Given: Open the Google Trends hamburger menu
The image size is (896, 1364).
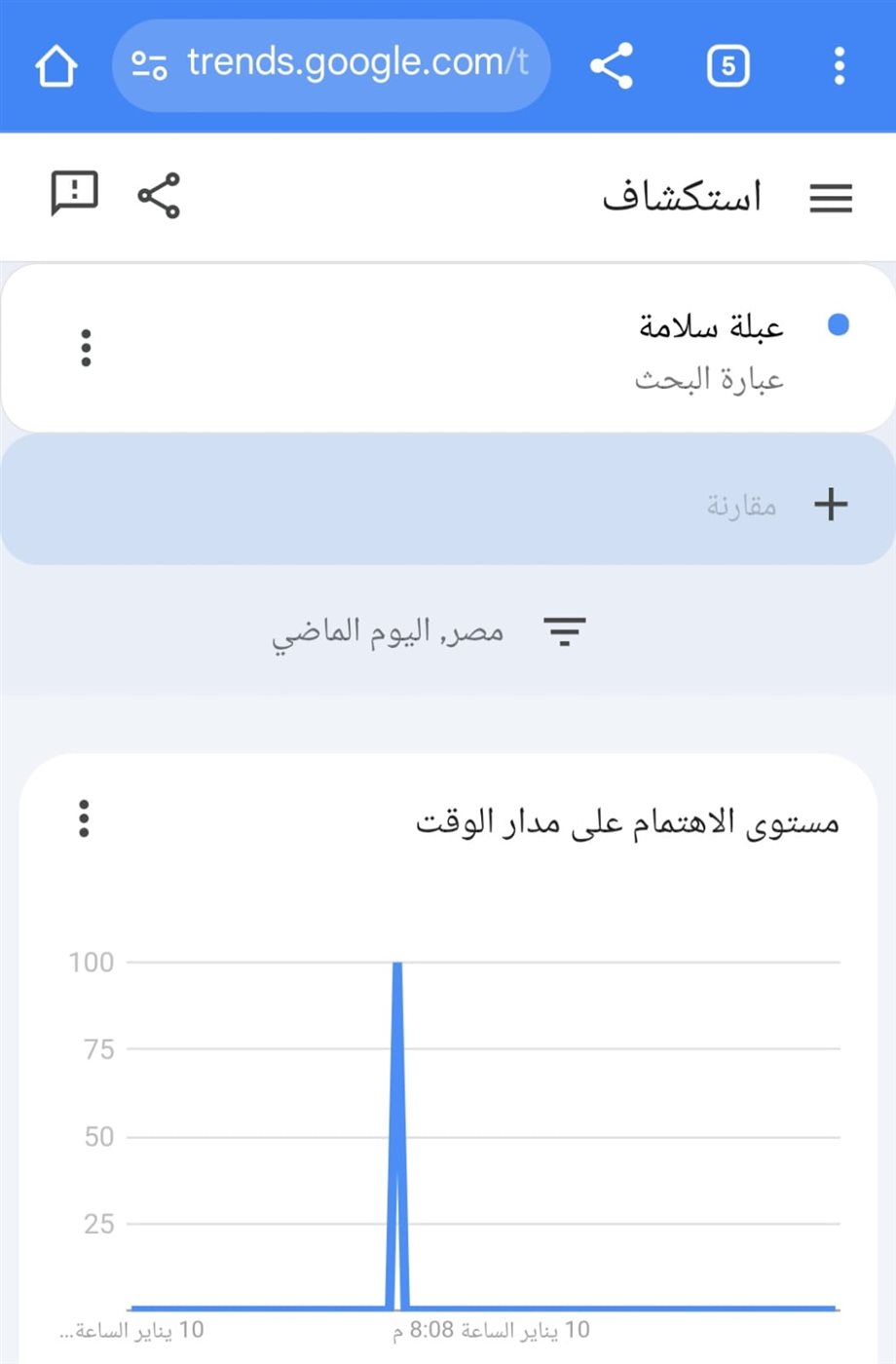Looking at the screenshot, I should coord(831,198).
